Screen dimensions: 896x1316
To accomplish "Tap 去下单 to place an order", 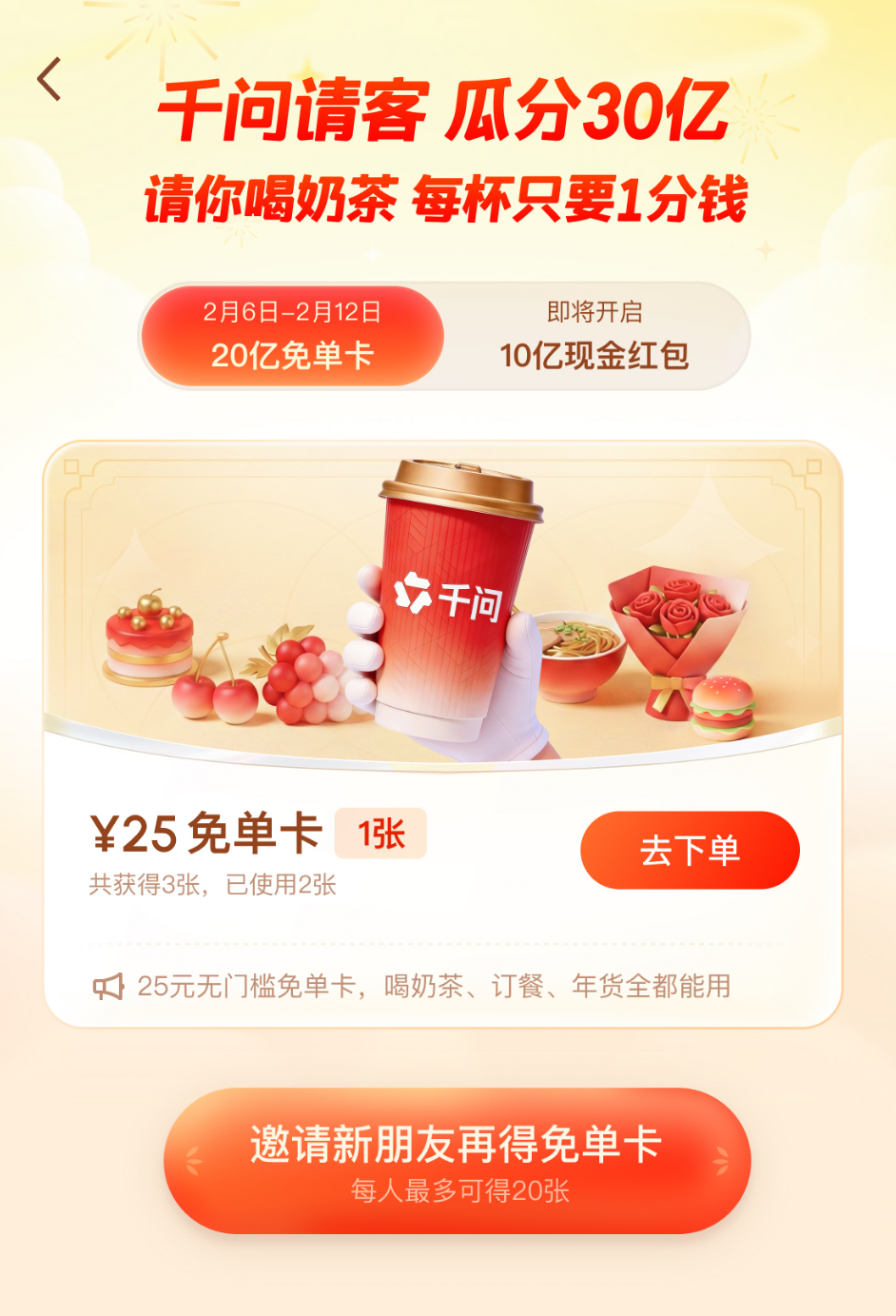I will (x=690, y=850).
